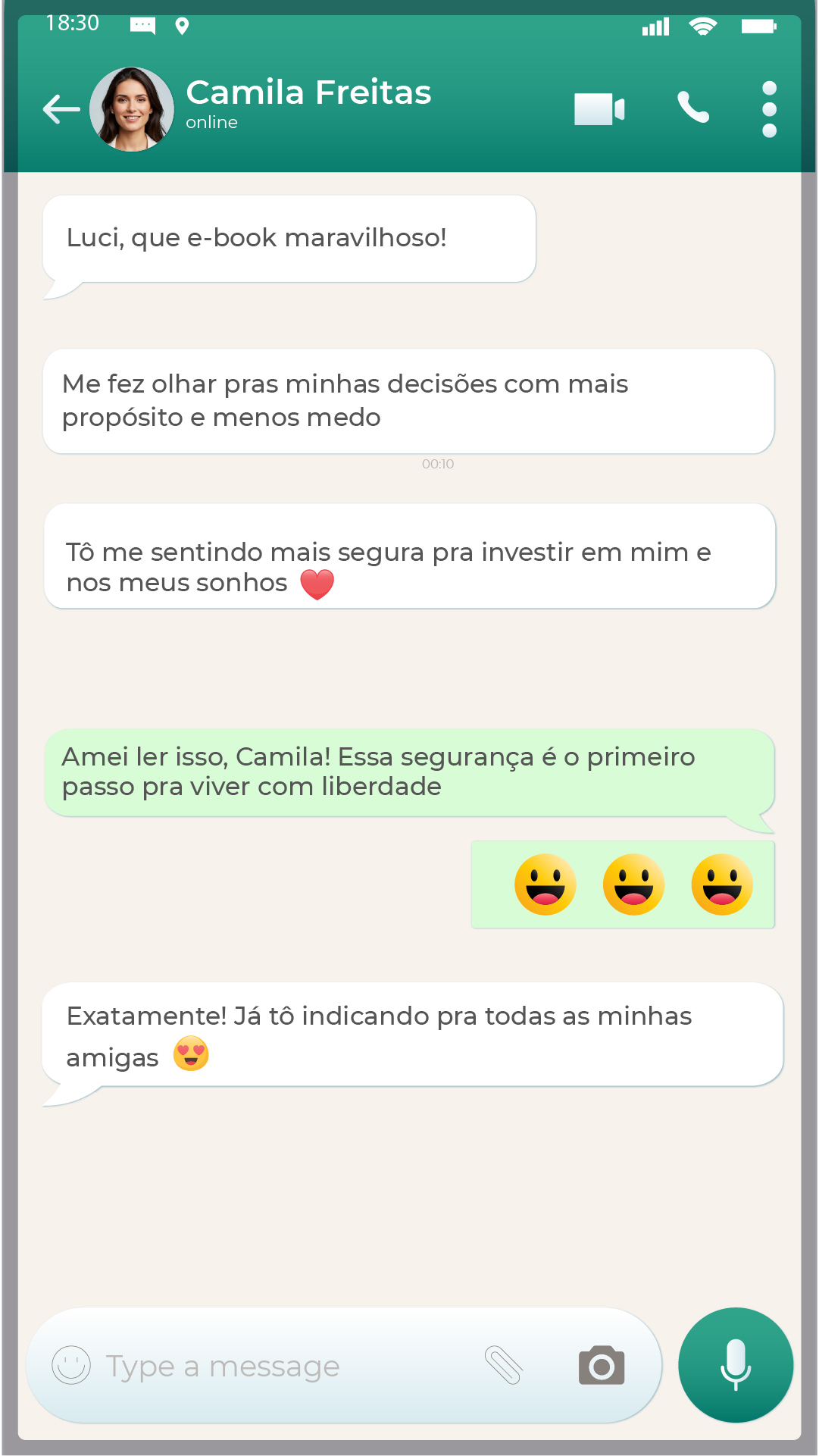This screenshot has width=819, height=1456.
Task: Record a voice message with the microphone
Action: [x=735, y=1363]
